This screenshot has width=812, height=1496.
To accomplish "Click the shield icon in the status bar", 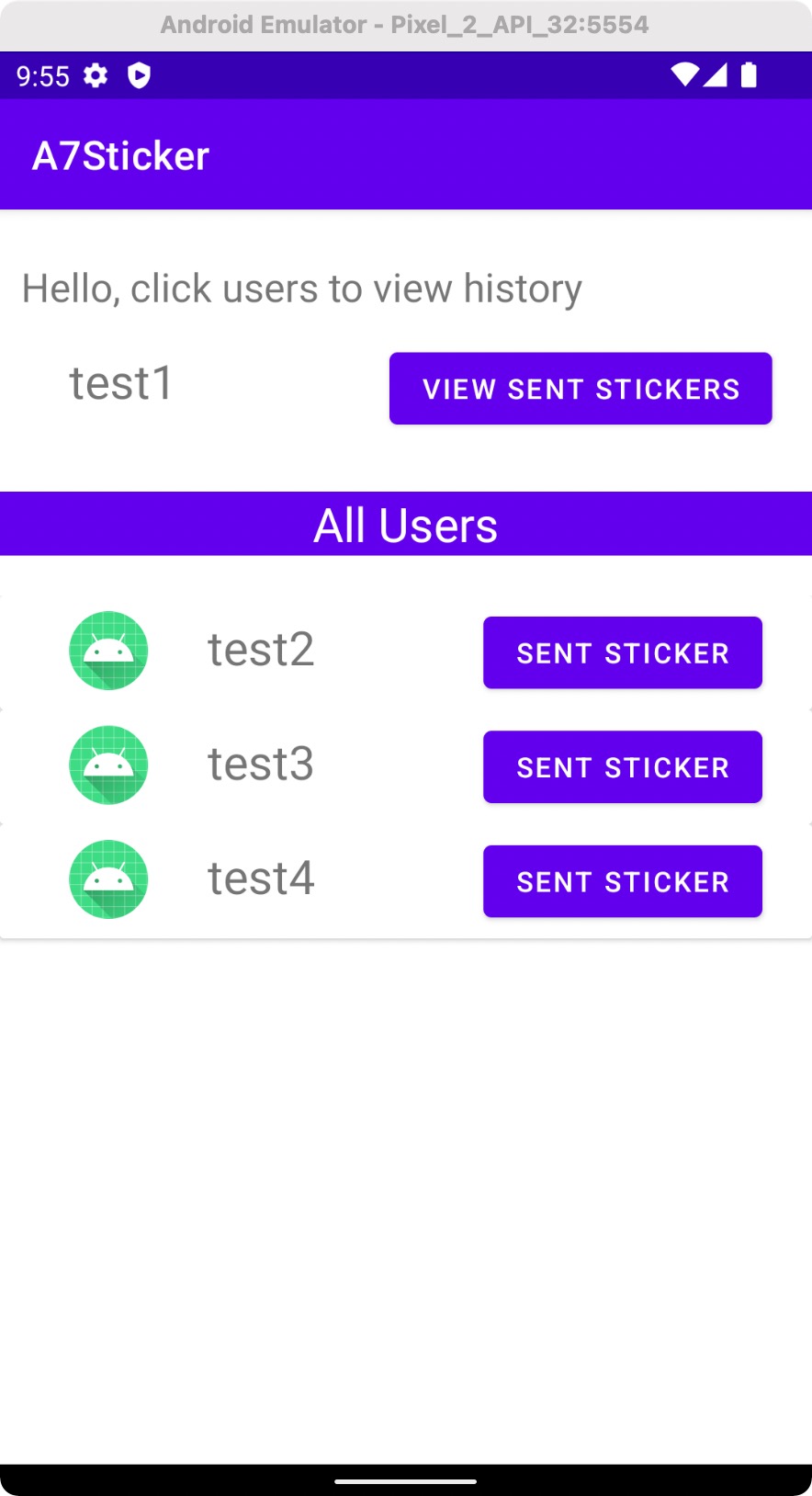I will point(139,76).
